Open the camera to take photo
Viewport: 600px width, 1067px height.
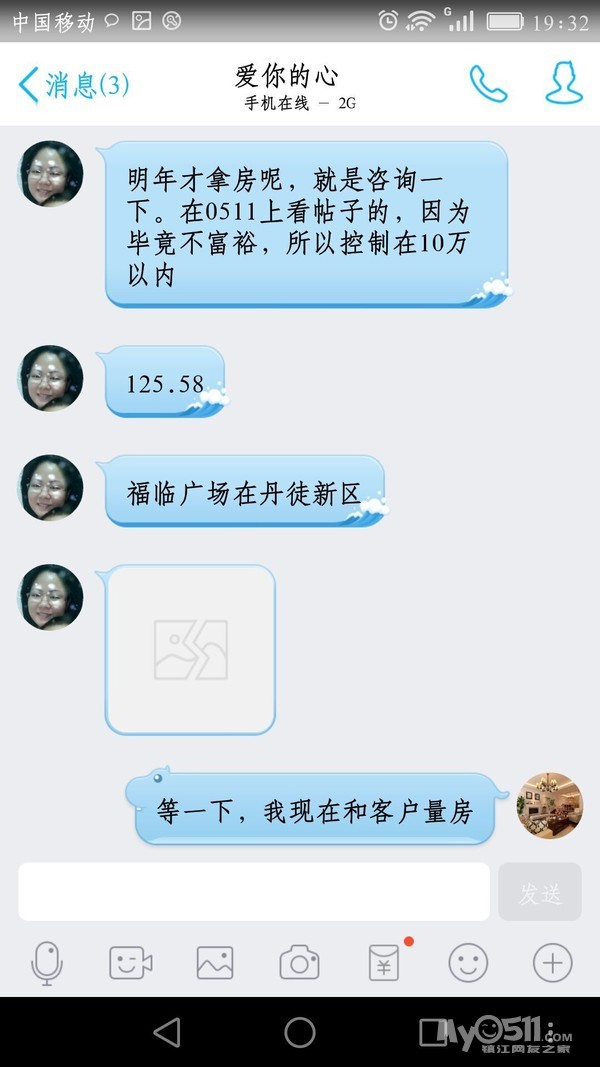[299, 963]
